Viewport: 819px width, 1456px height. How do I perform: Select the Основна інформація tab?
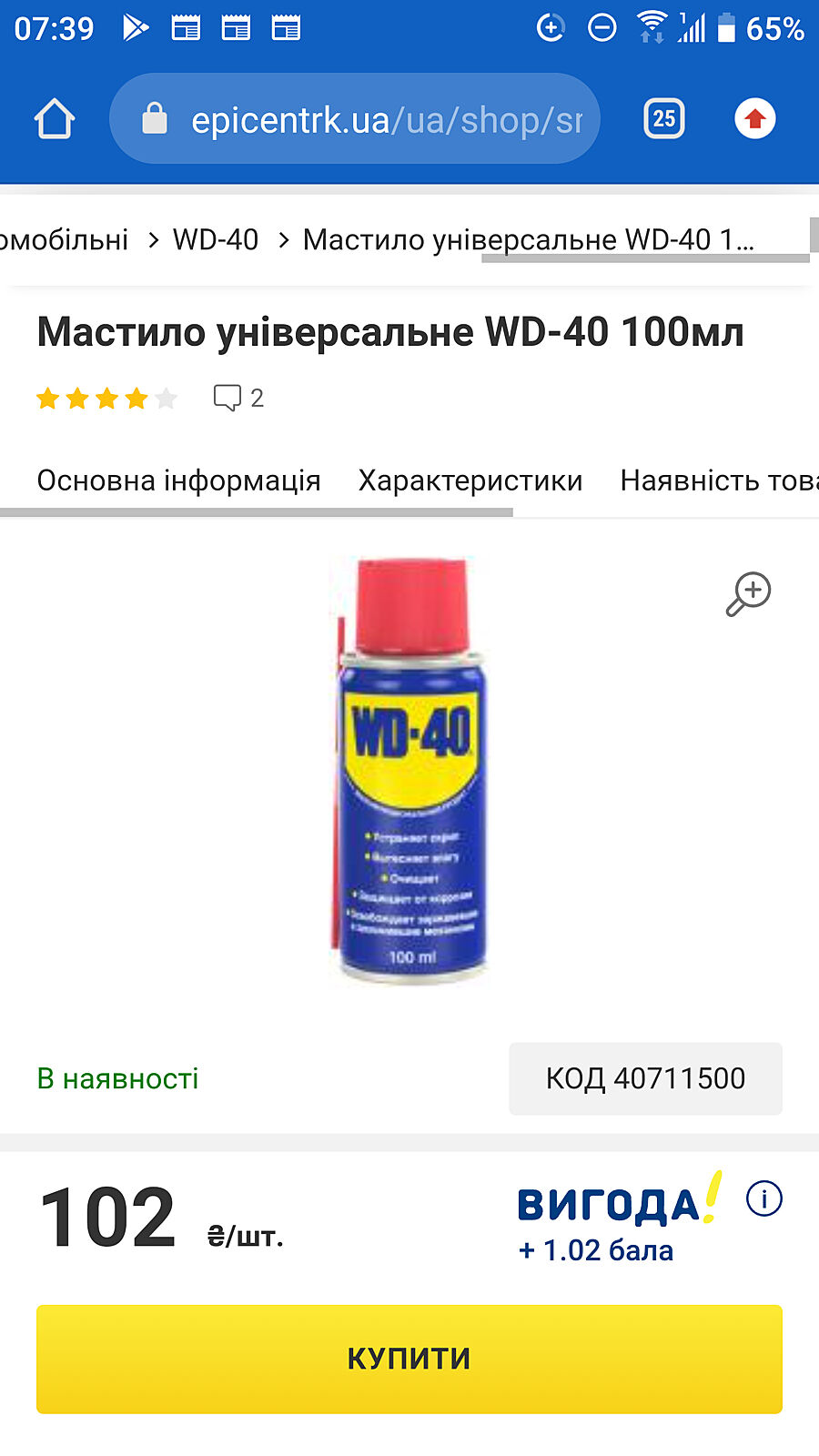pyautogui.click(x=178, y=480)
